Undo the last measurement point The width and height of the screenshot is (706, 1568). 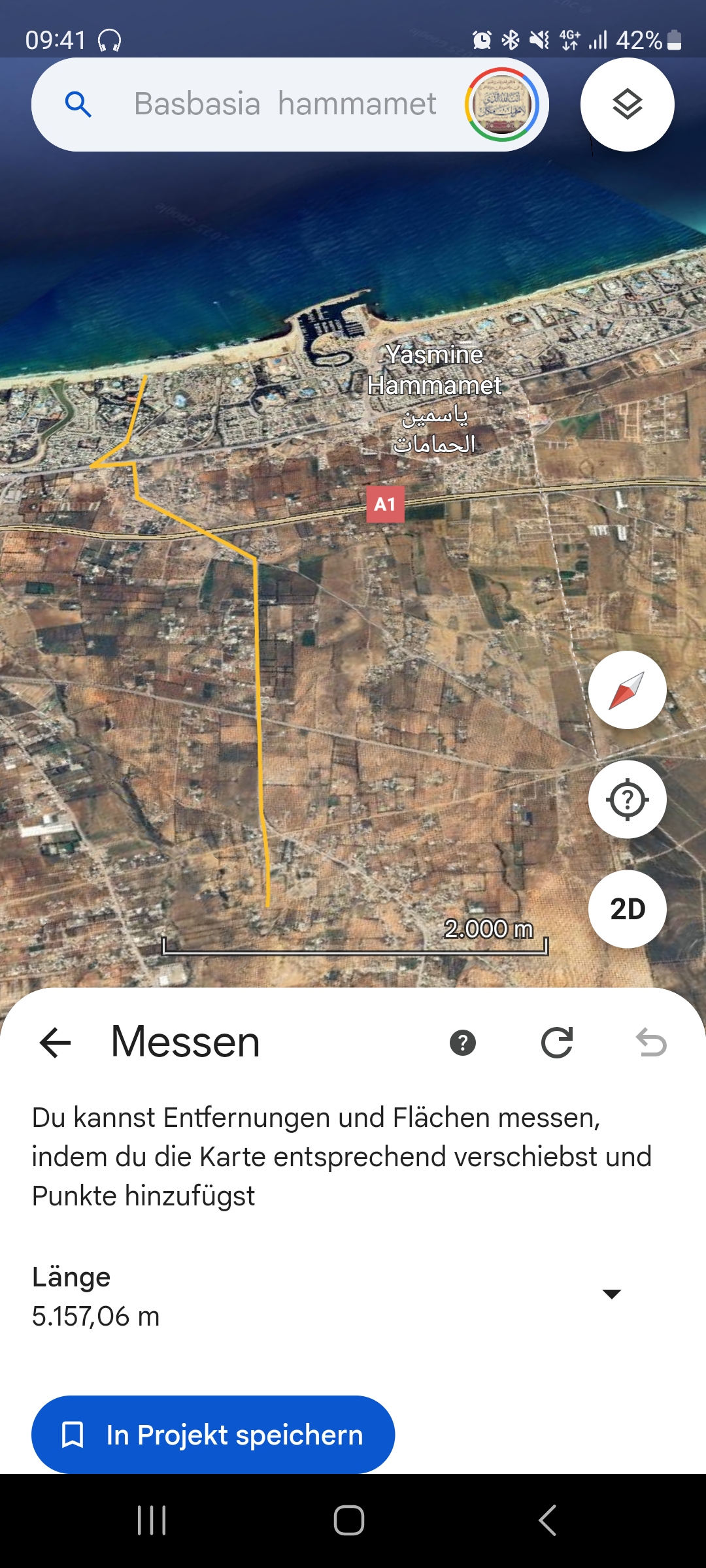(651, 1043)
